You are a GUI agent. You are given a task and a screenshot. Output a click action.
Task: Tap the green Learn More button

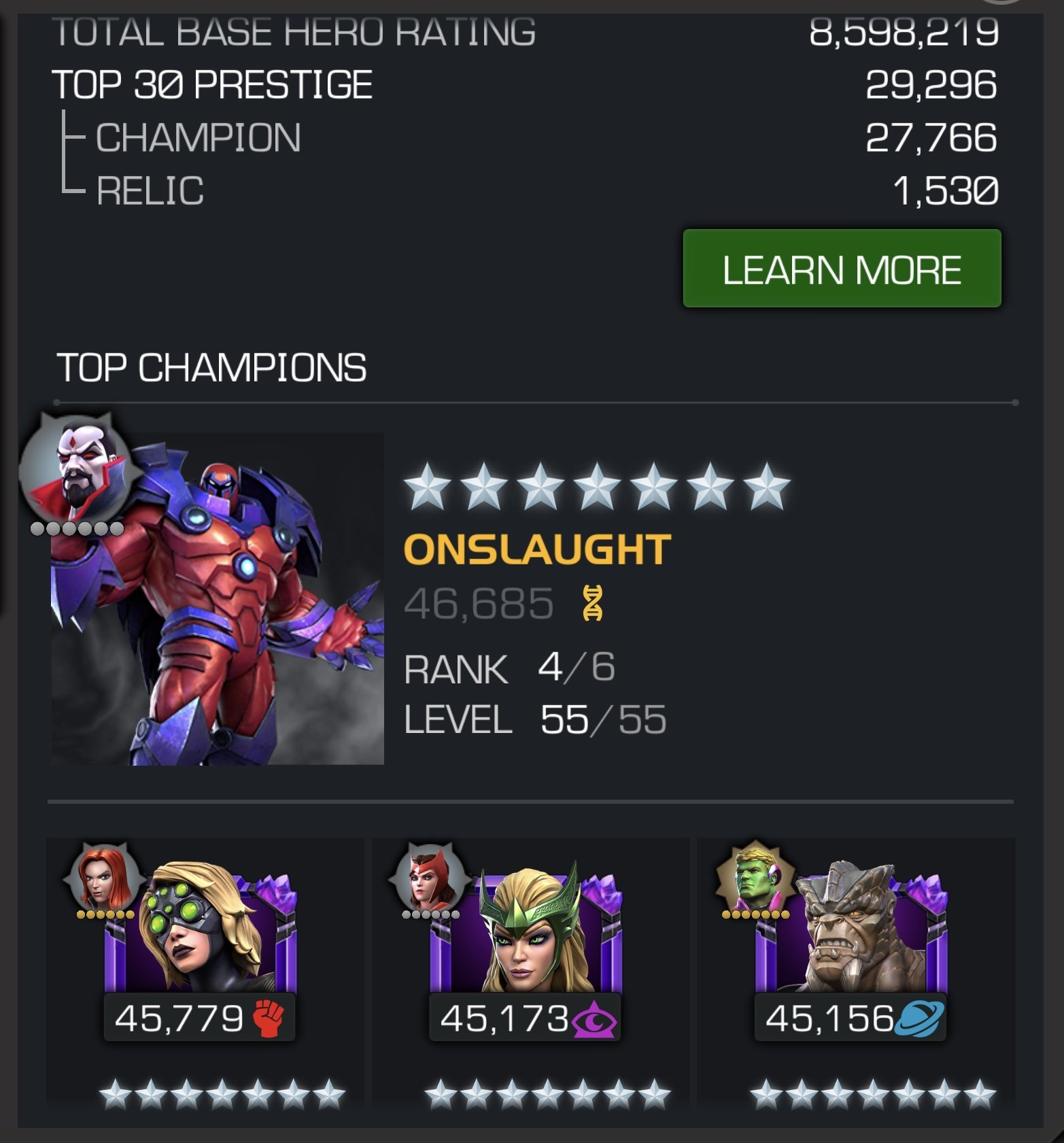pos(842,269)
